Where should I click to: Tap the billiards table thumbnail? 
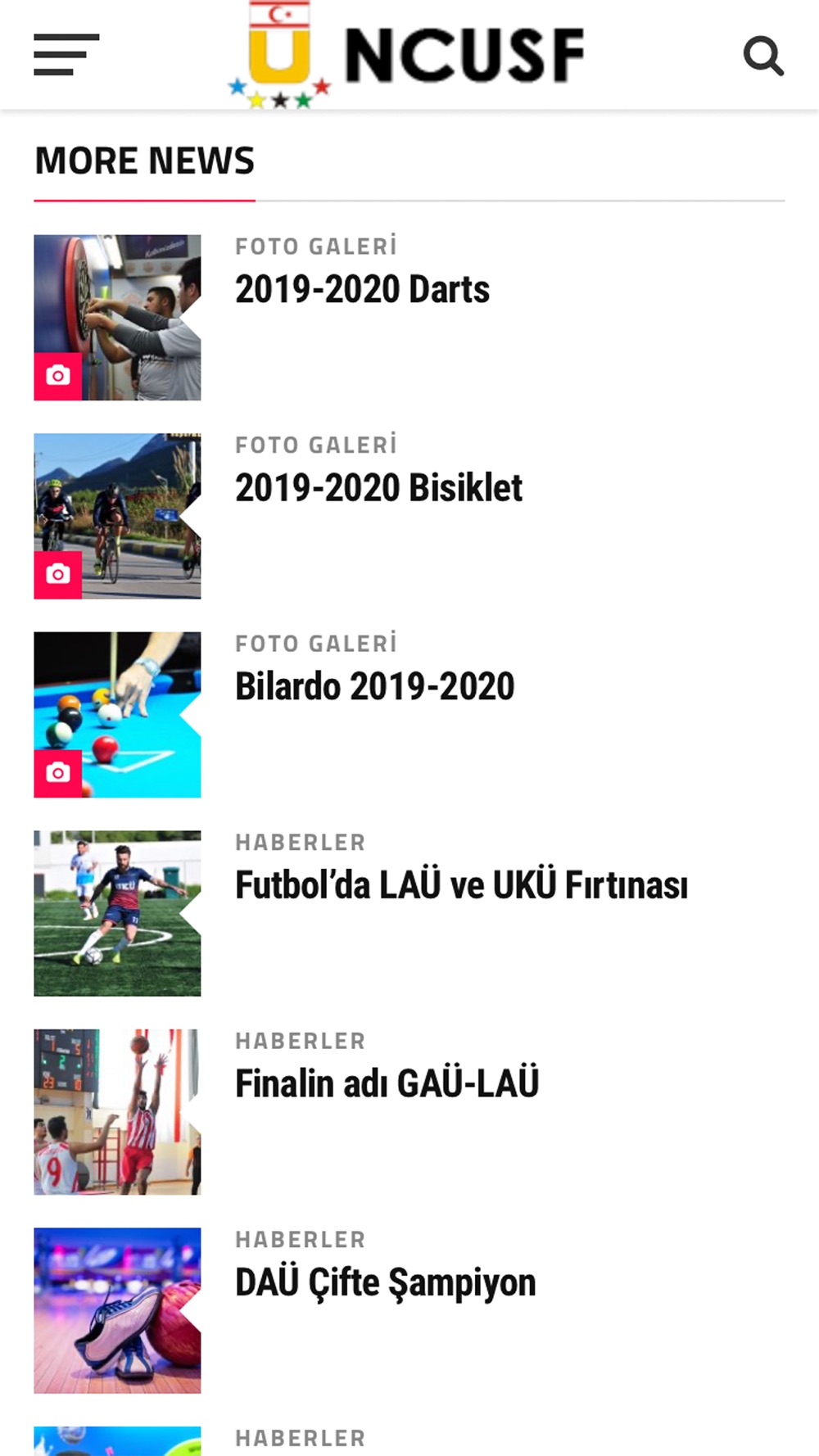pos(117,715)
